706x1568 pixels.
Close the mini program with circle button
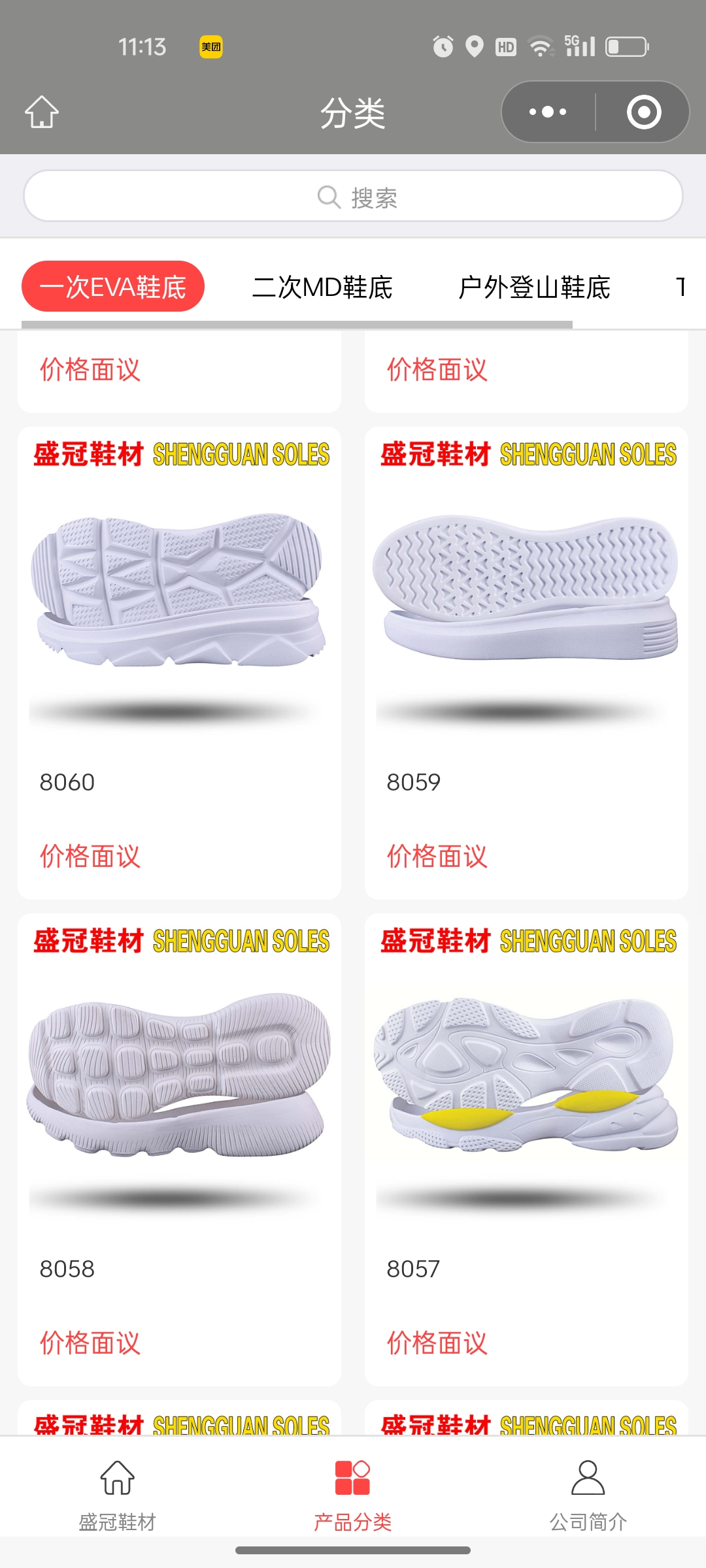643,112
